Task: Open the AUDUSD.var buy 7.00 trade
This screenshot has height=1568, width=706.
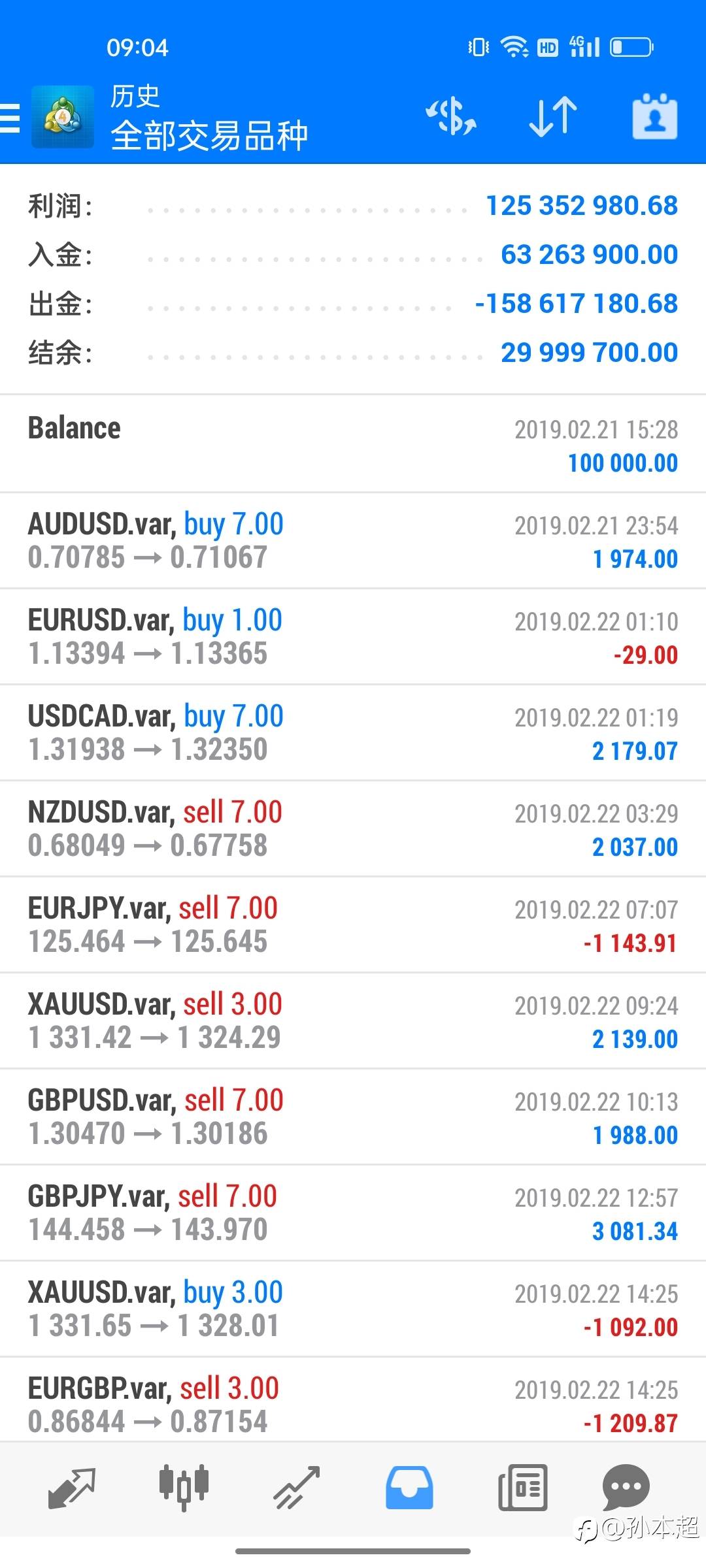Action: click(353, 541)
